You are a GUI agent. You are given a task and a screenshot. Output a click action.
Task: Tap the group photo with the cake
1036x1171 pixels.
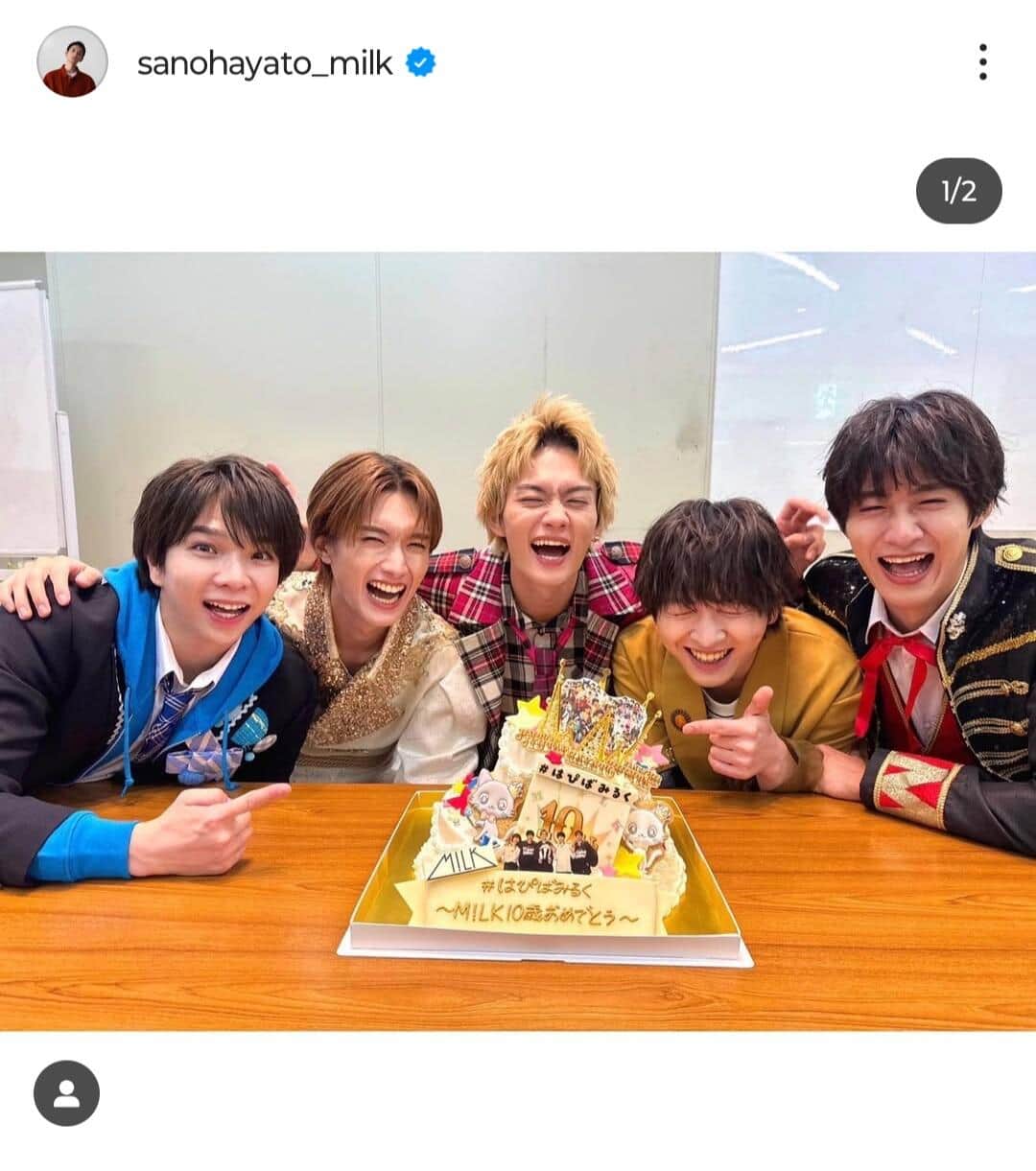518,641
